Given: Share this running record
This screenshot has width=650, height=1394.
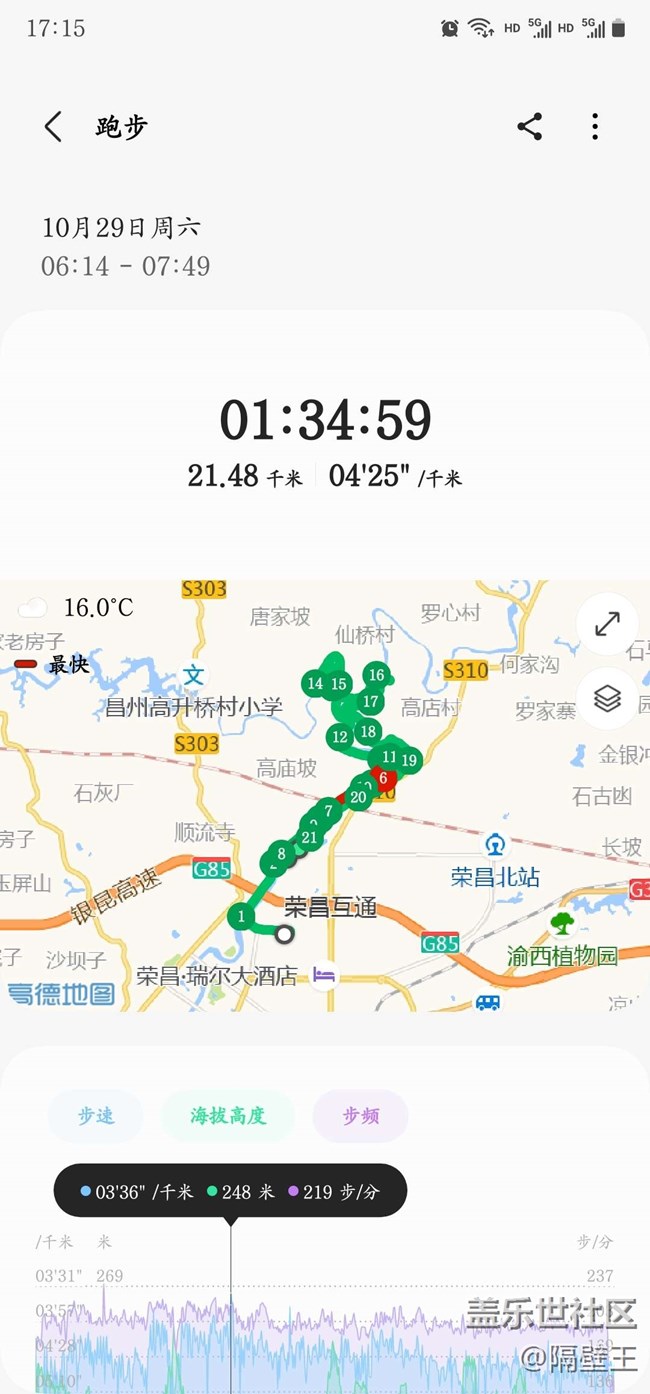Looking at the screenshot, I should coord(529,127).
